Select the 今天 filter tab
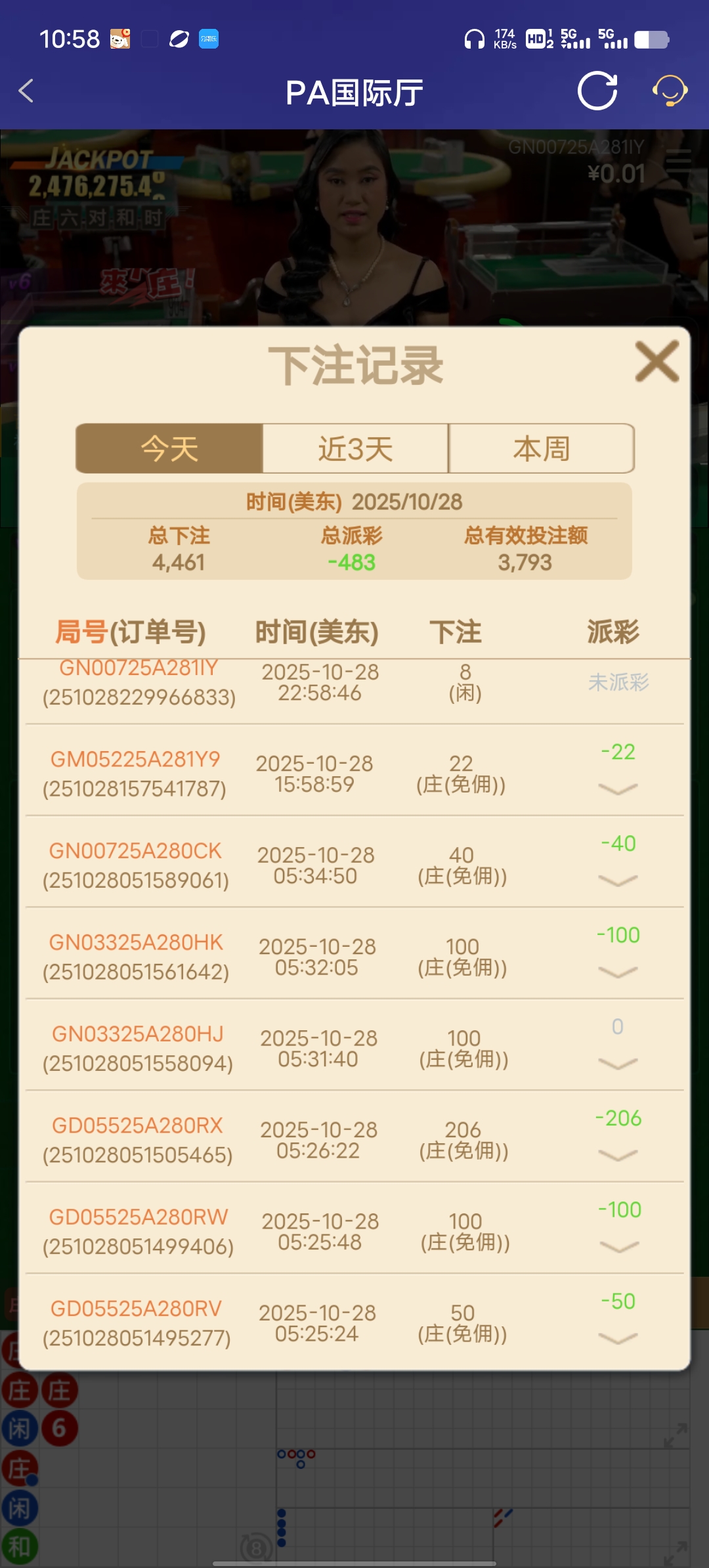 pos(169,448)
